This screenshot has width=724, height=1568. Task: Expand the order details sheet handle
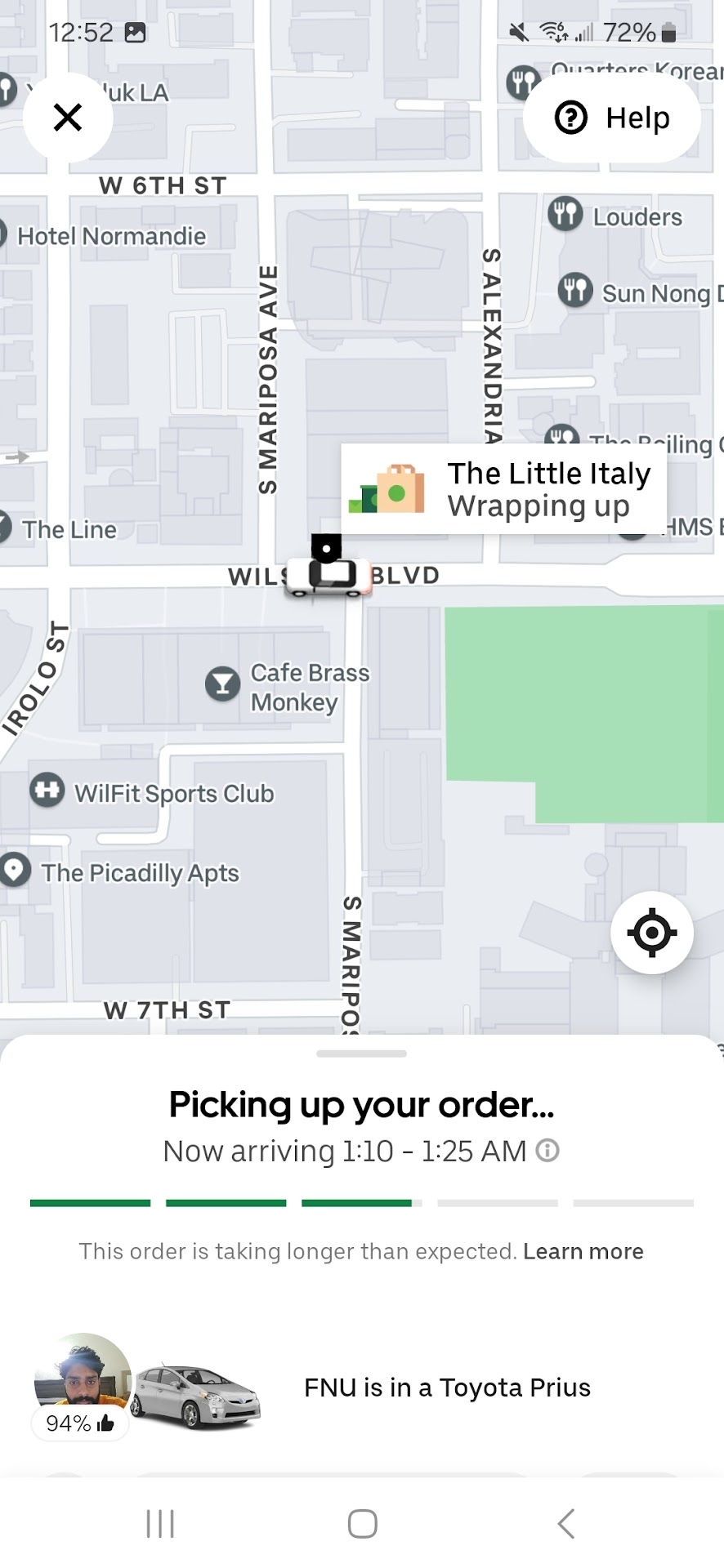(x=361, y=1053)
